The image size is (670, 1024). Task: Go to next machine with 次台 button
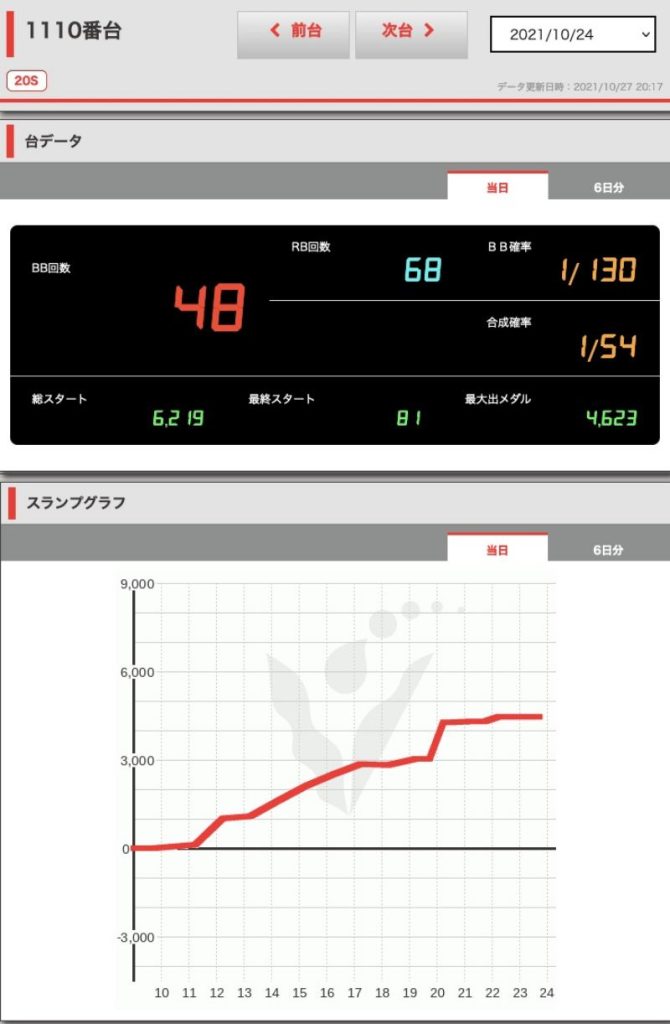[410, 34]
